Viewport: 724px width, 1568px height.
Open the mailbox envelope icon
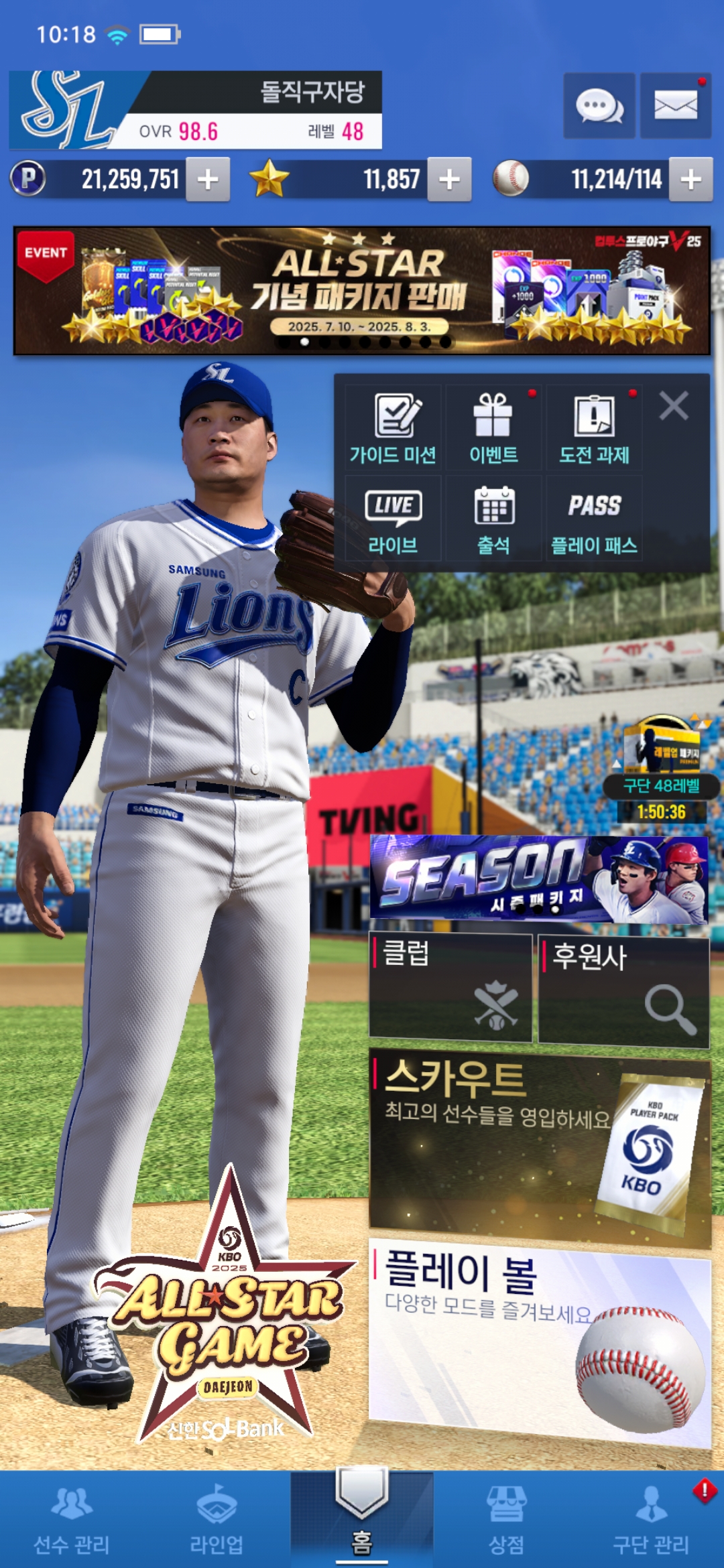tap(675, 106)
